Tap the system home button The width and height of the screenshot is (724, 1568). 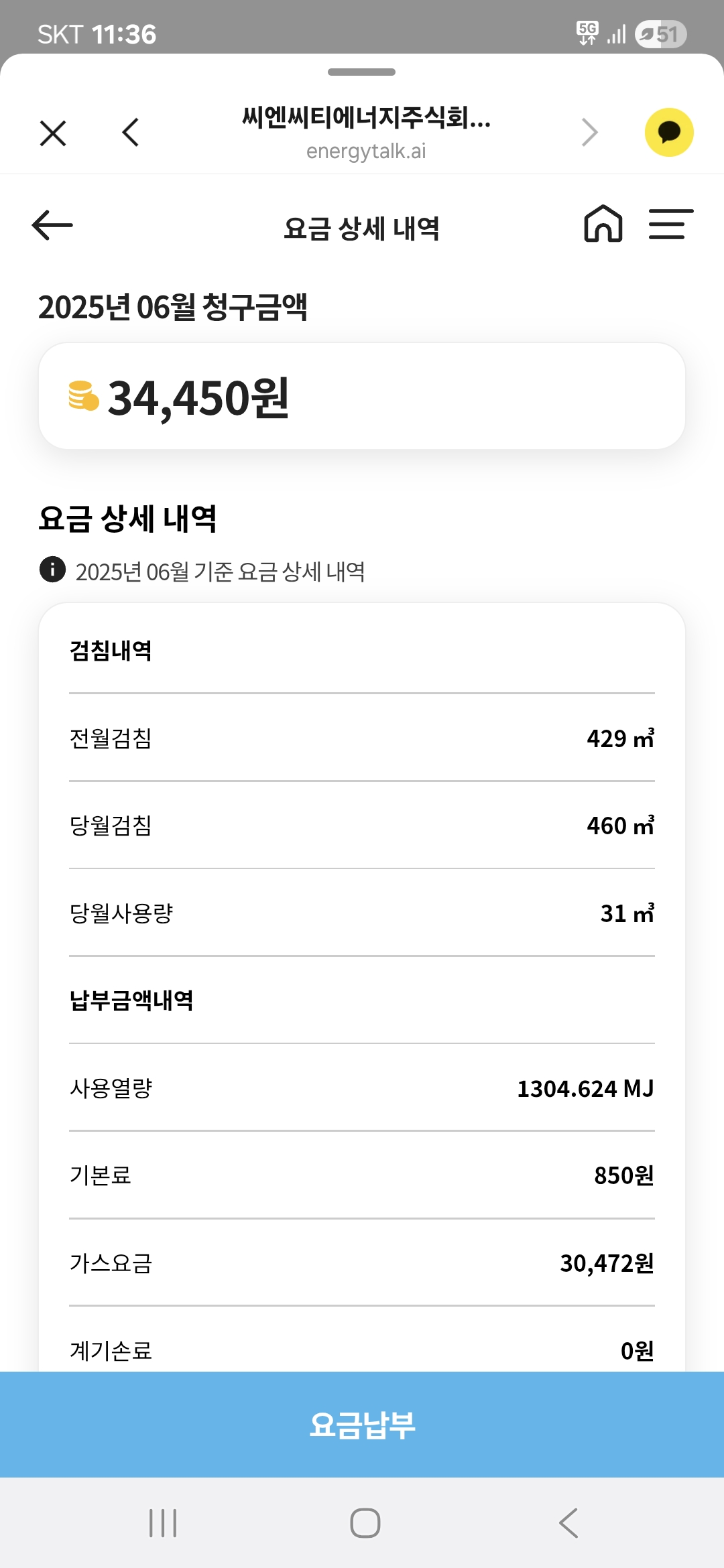(x=365, y=1523)
